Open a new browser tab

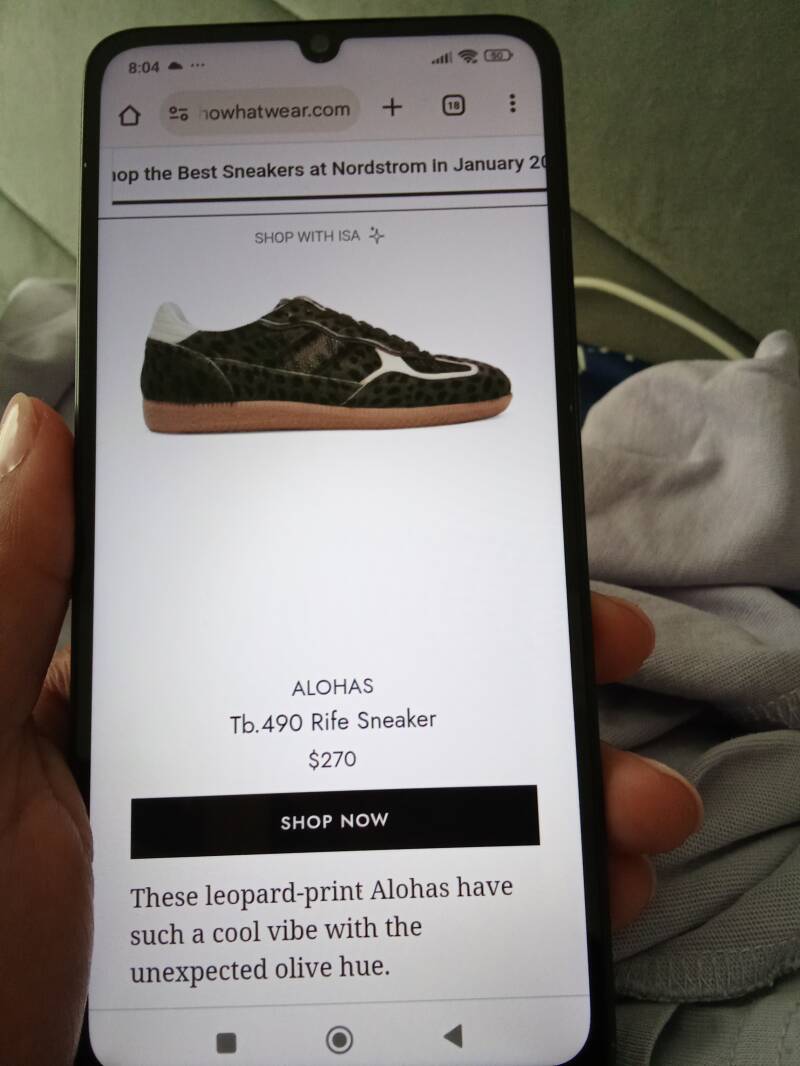(392, 107)
